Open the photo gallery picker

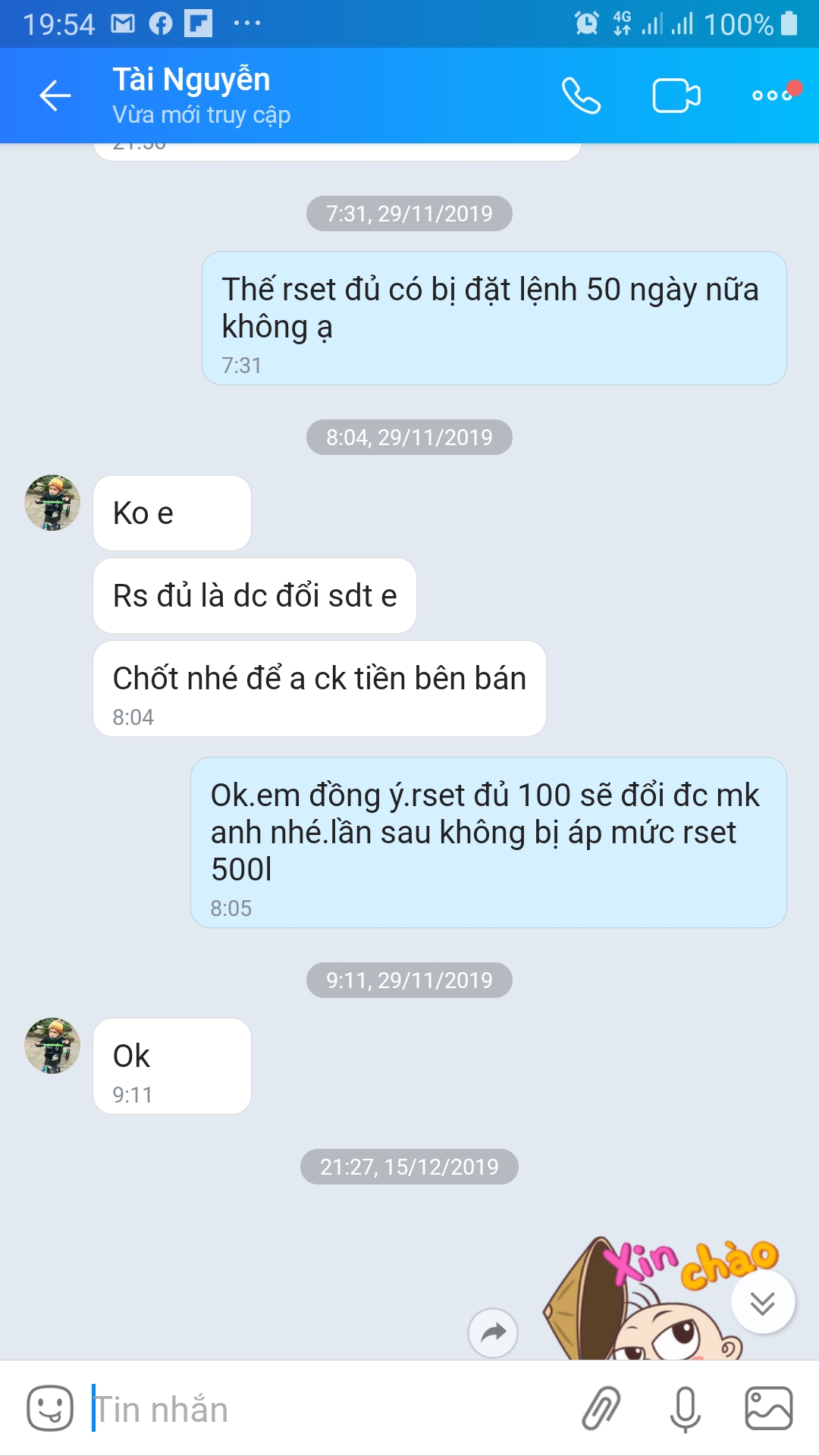768,1409
